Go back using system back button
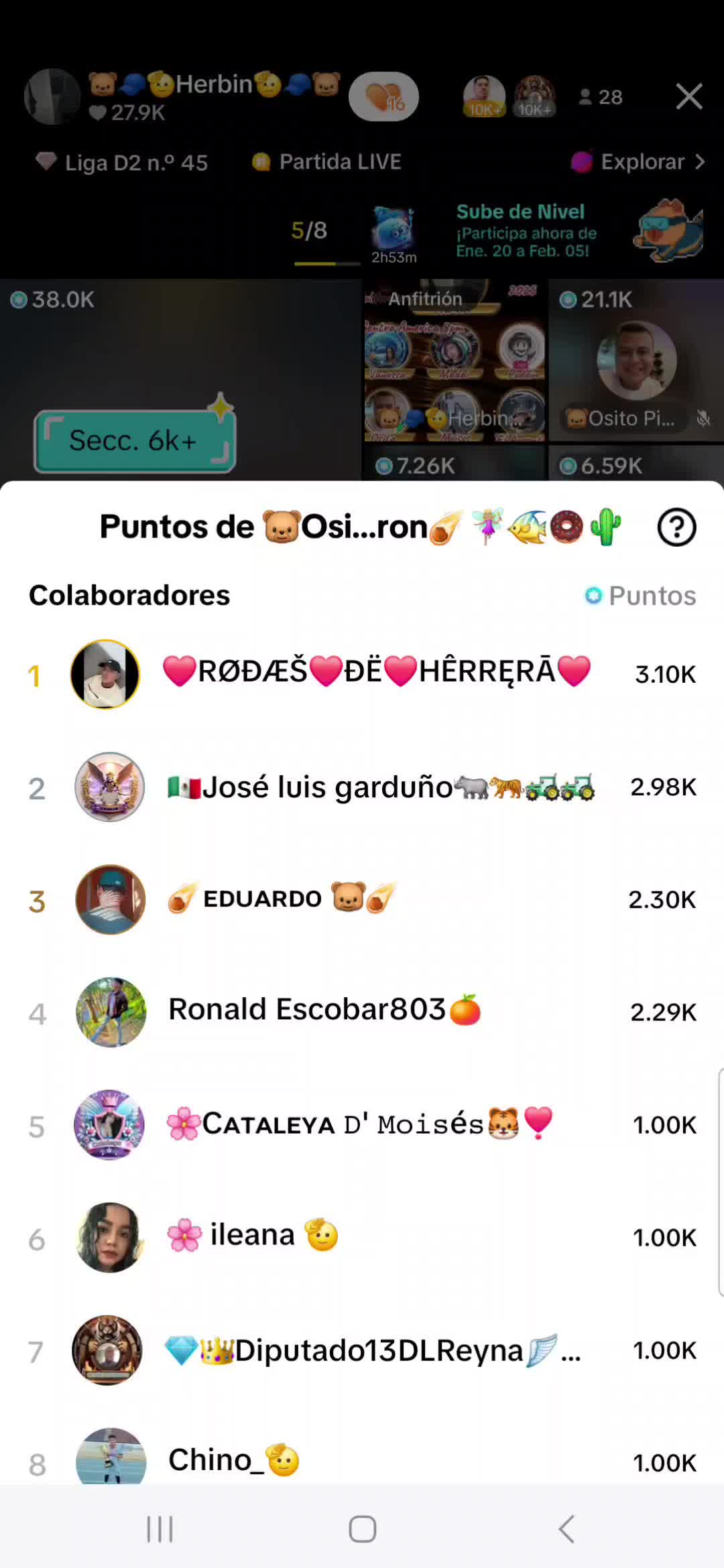The image size is (724, 1568). (x=566, y=1529)
